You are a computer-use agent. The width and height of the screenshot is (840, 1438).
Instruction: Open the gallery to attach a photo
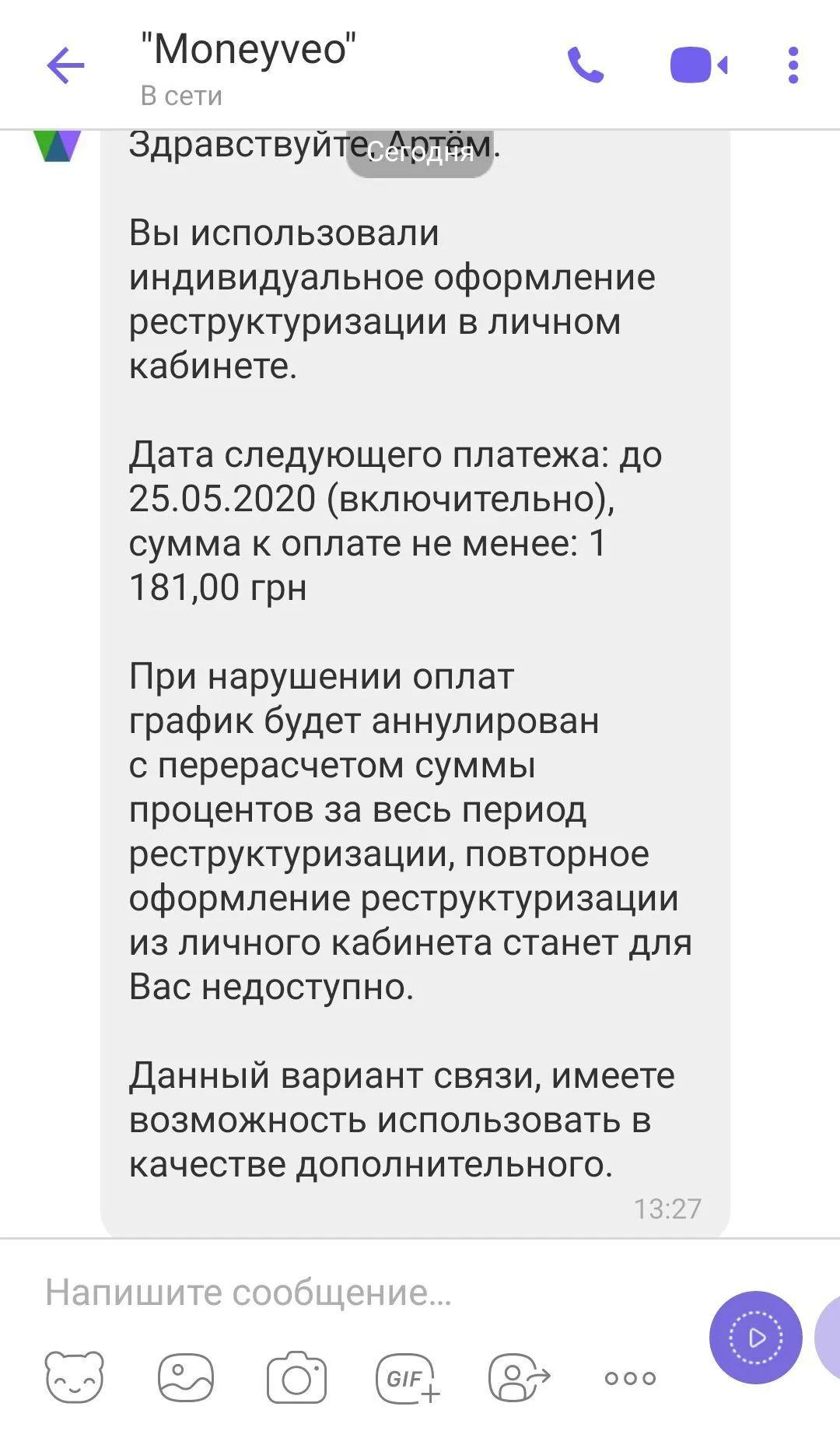pos(186,1378)
